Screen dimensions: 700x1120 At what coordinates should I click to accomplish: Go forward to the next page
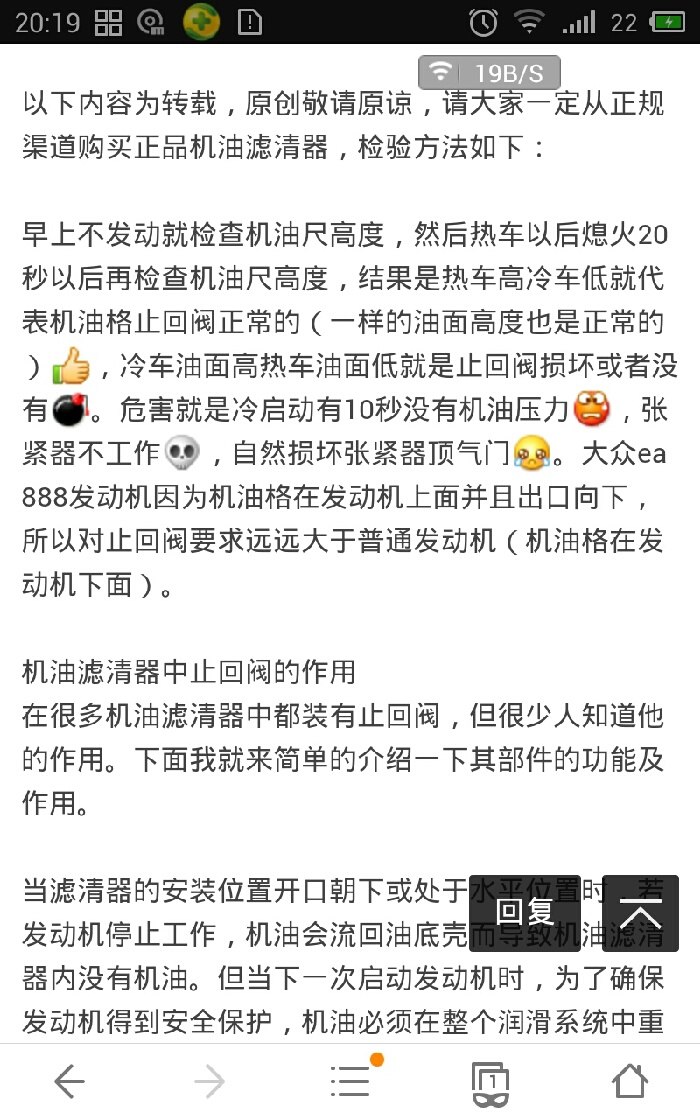point(210,1081)
